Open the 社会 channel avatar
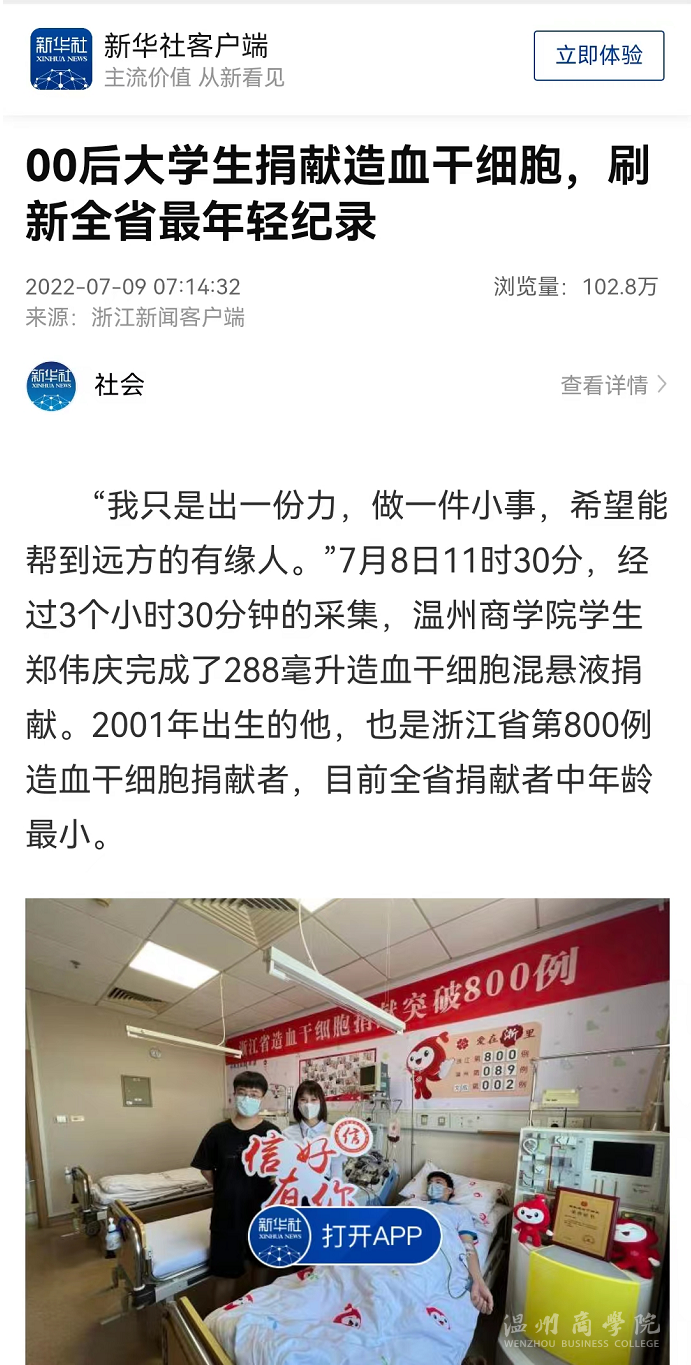 click(x=51, y=385)
